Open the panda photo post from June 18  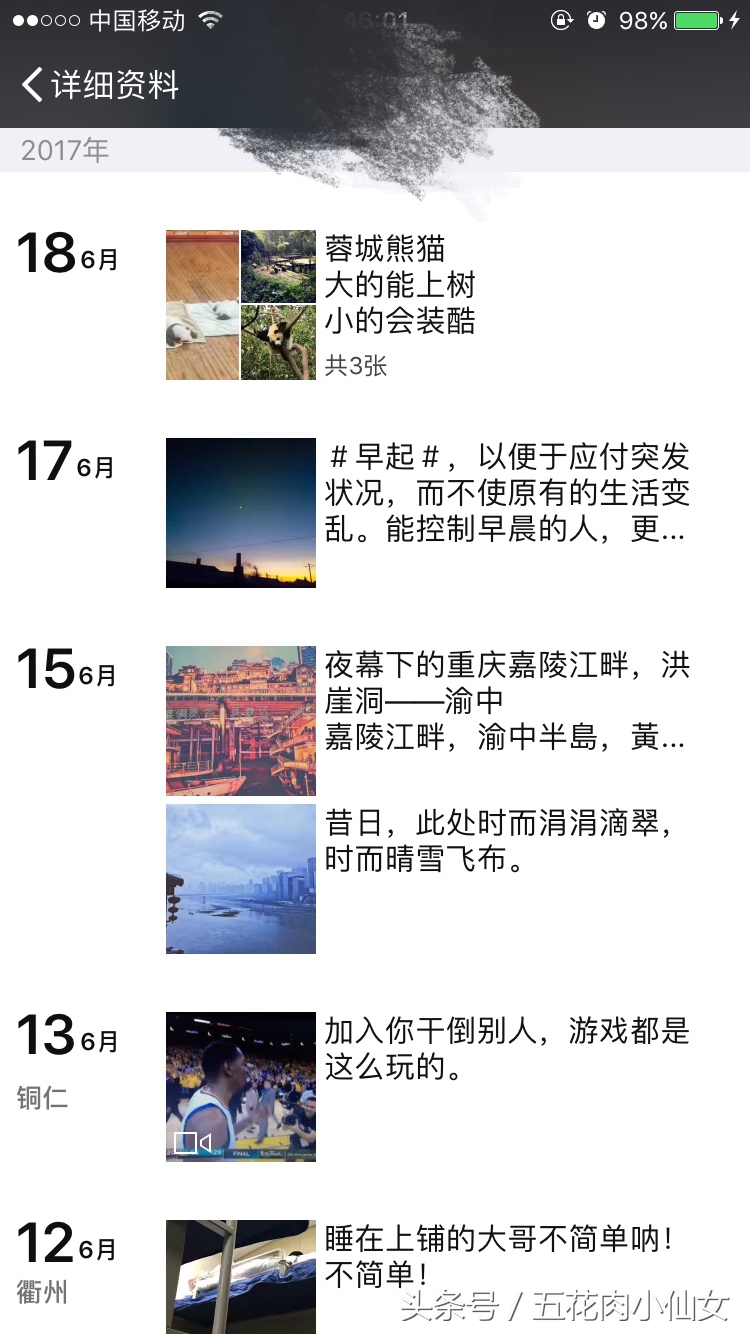pos(240,303)
